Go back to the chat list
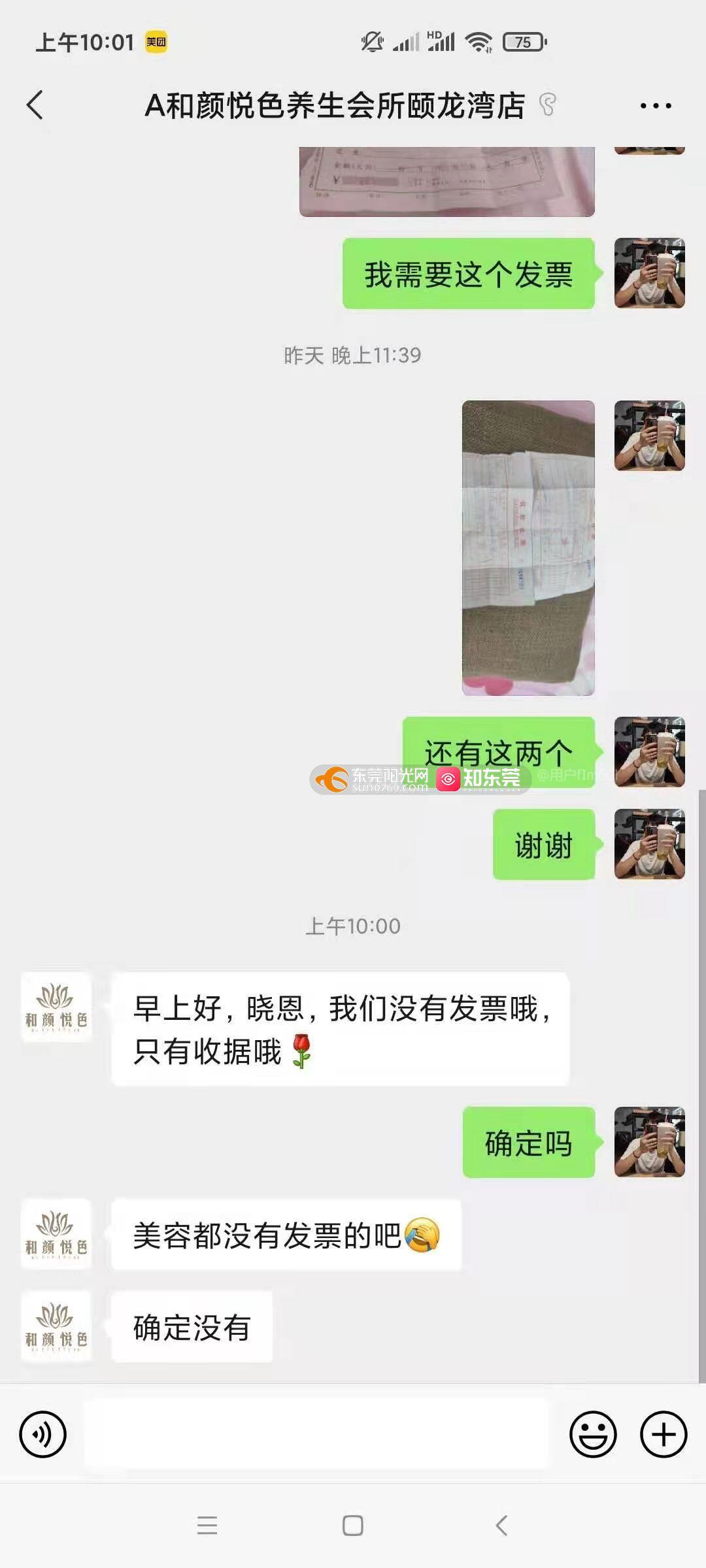This screenshot has width=706, height=1568. pyautogui.click(x=35, y=105)
